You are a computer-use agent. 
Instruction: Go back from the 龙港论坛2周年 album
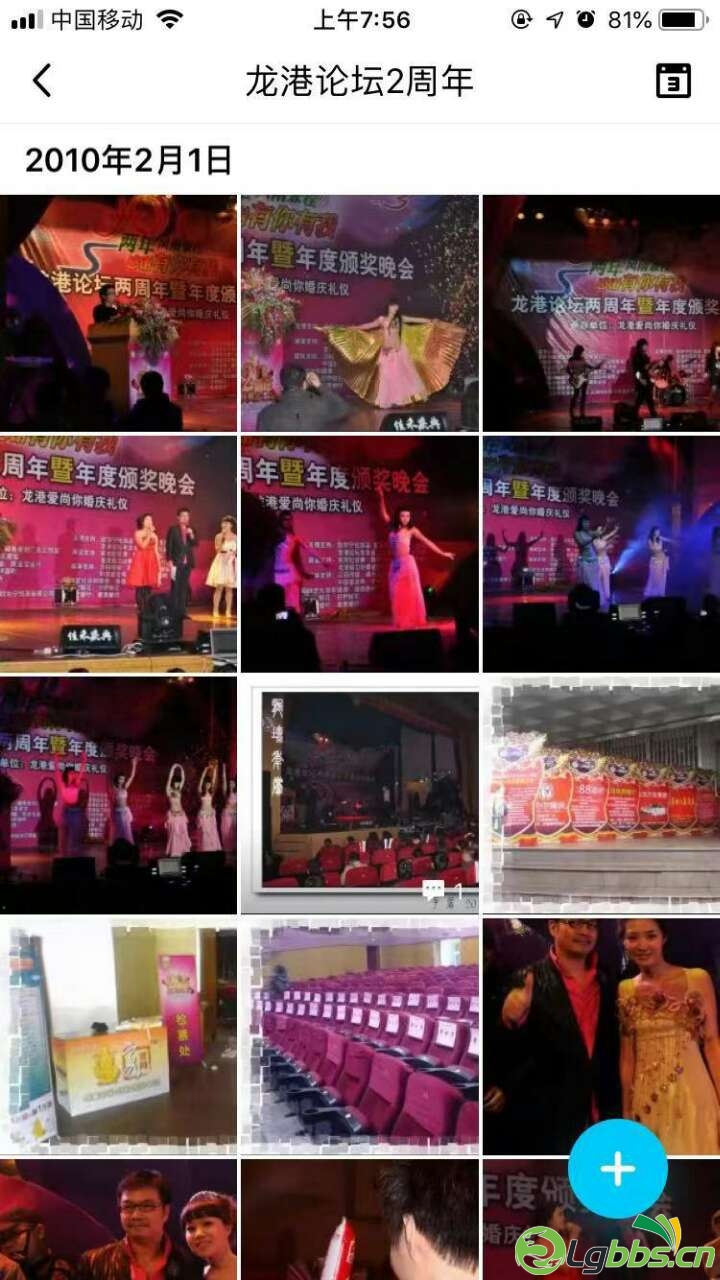(x=42, y=80)
